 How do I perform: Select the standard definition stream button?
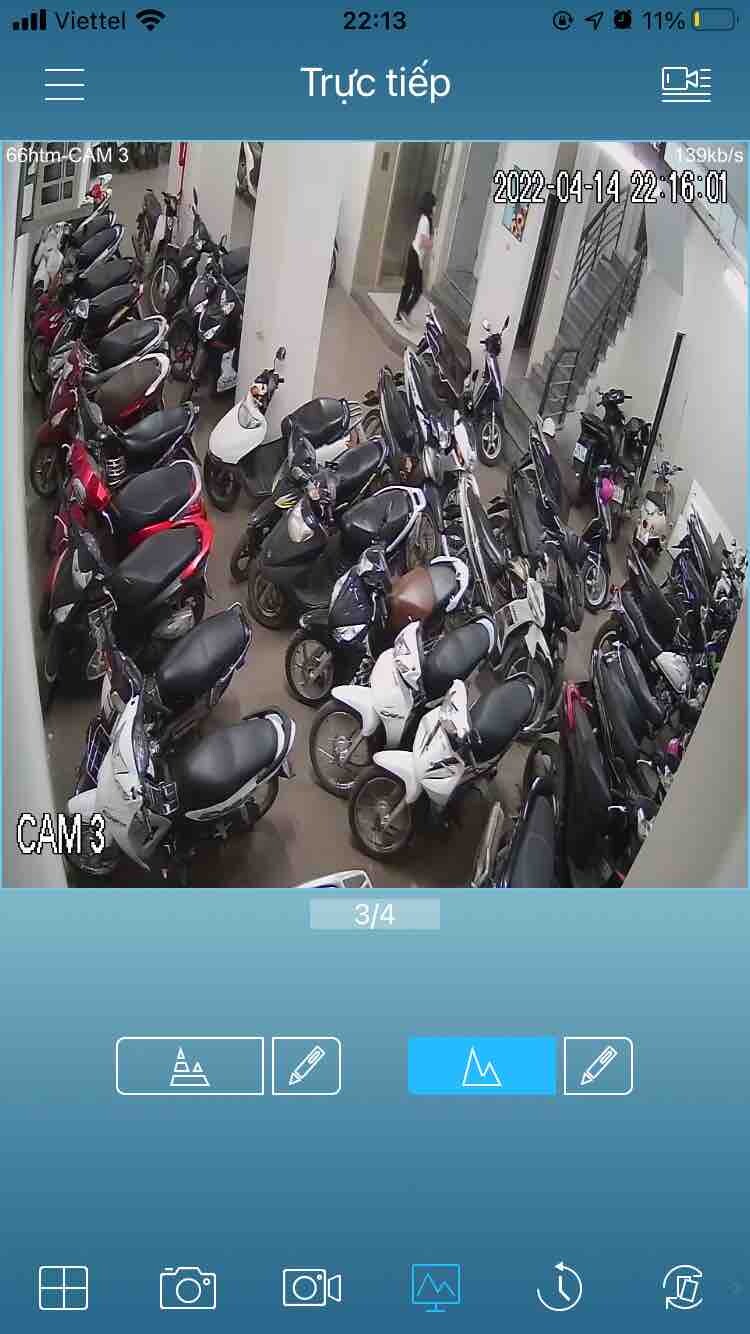click(x=190, y=1066)
